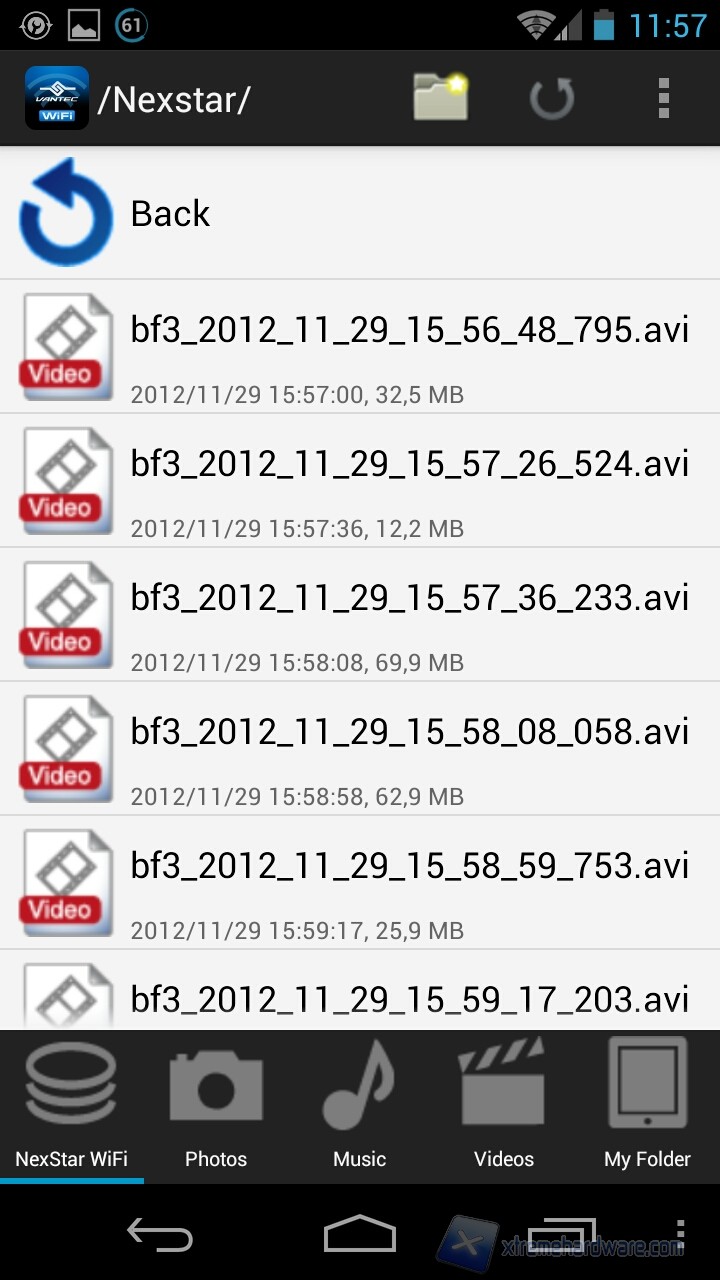Create a new folder
Screen dimensions: 720x1280
point(441,98)
